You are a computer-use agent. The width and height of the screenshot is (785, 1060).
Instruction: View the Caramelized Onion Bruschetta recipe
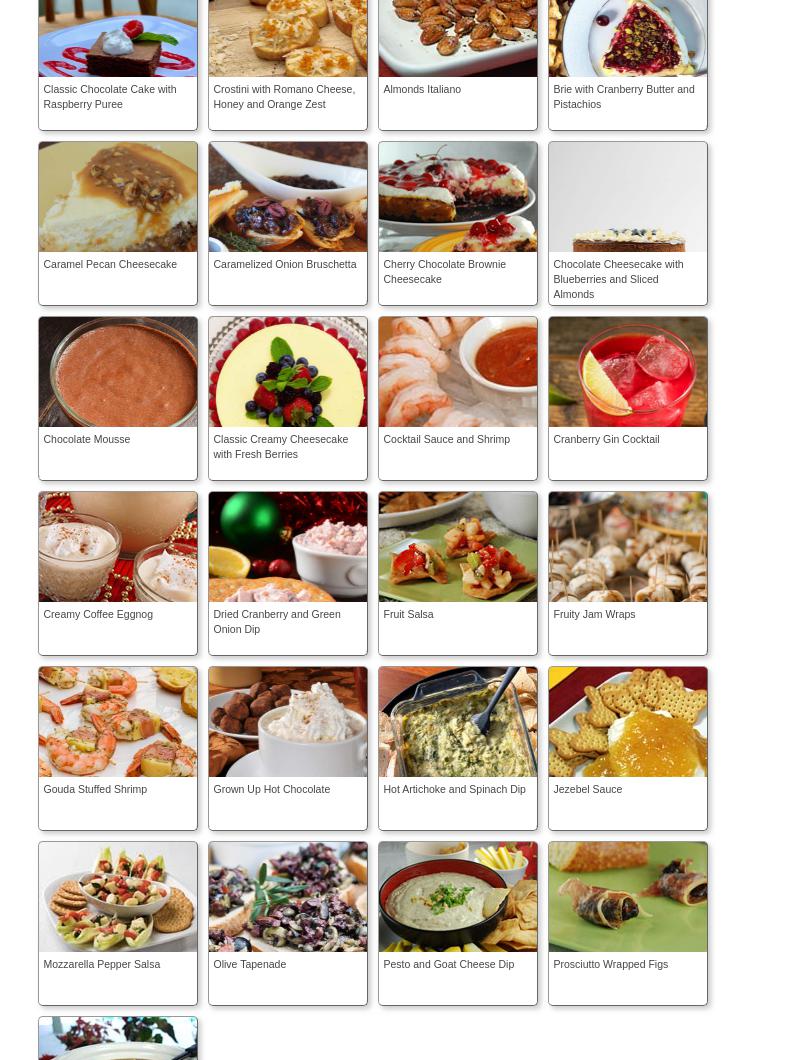point(285,264)
